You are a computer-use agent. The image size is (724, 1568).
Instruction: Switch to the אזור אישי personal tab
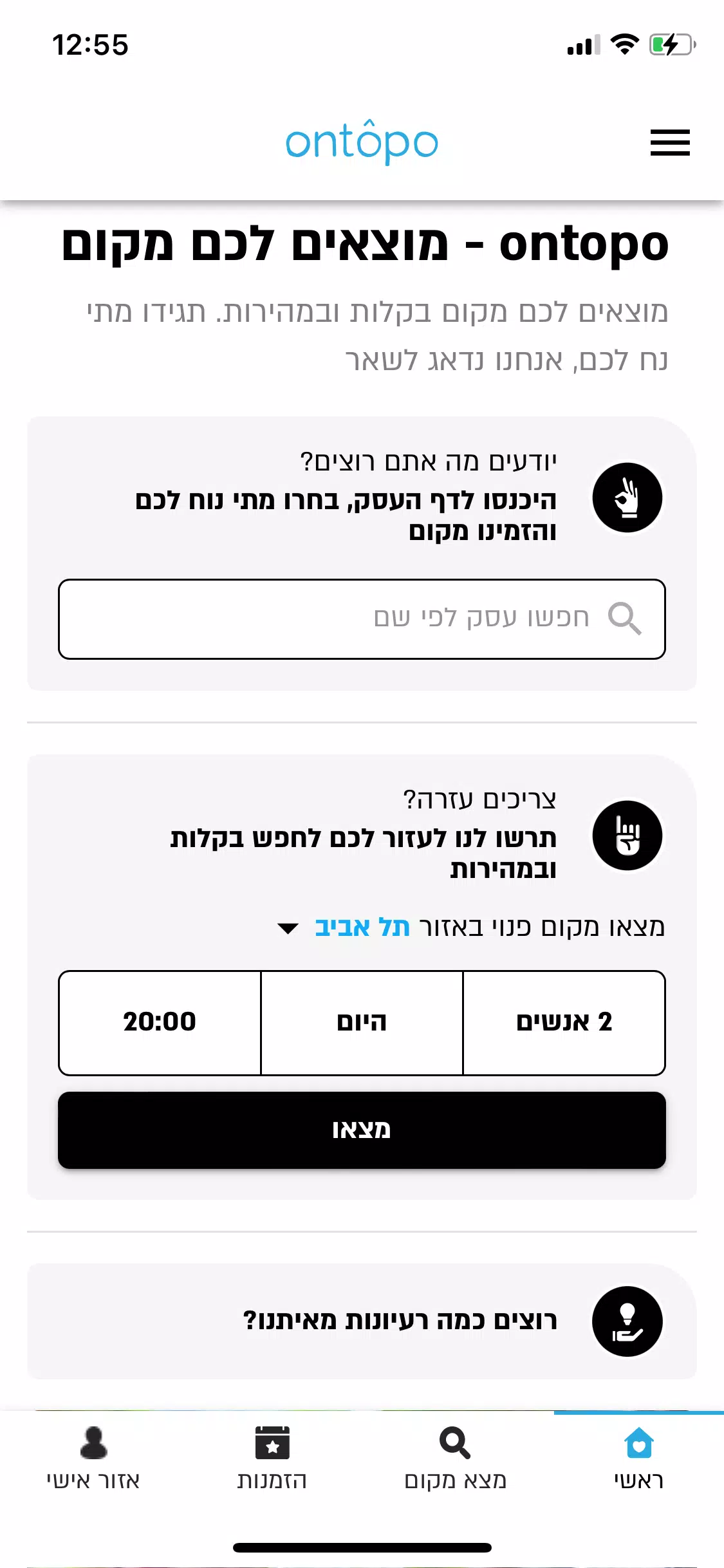[93, 1458]
